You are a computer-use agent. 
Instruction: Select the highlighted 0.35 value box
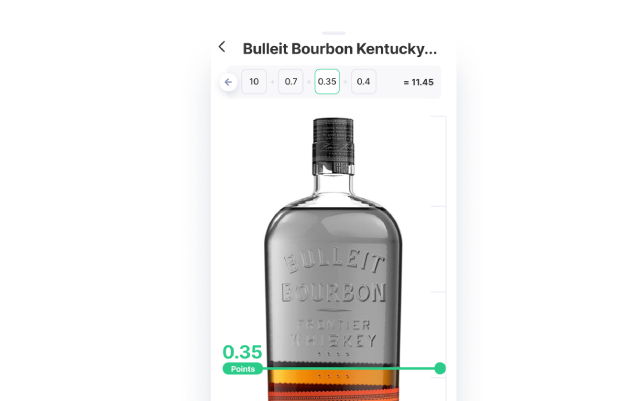tap(327, 82)
